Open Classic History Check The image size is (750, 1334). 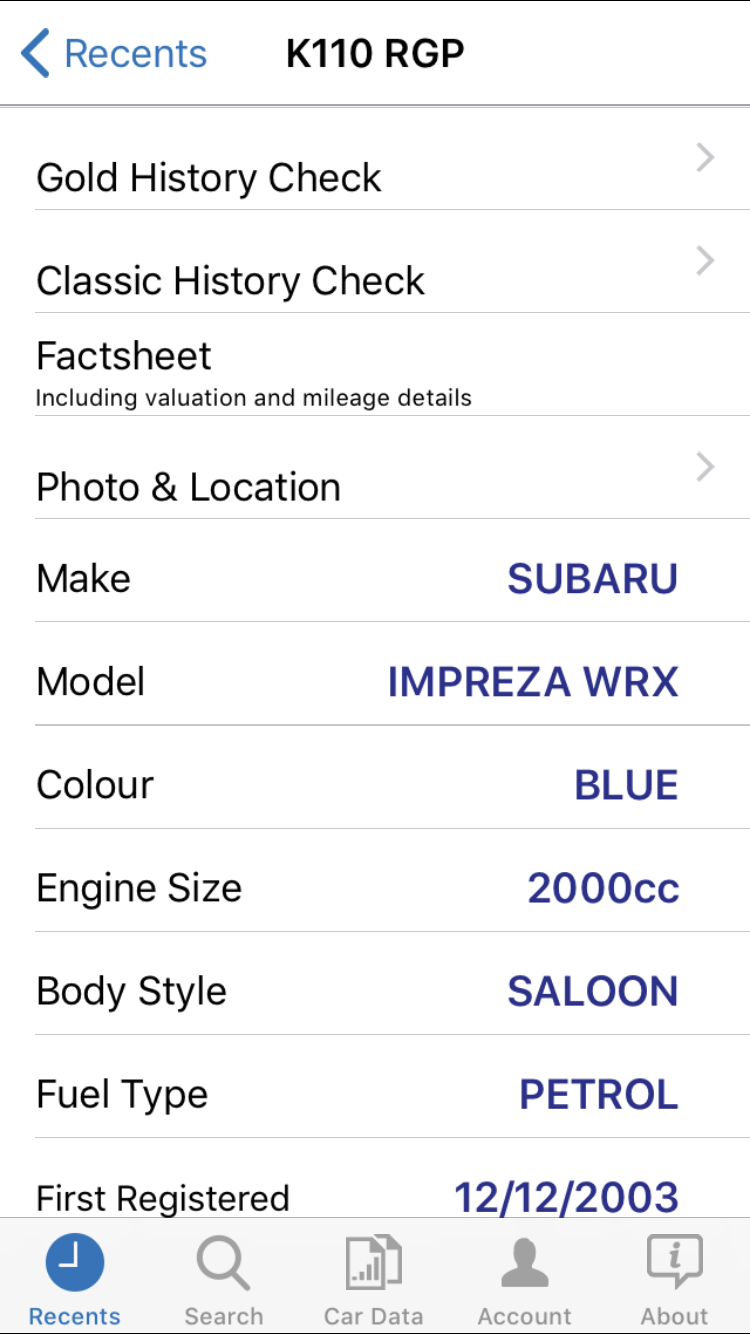pyautogui.click(x=375, y=273)
